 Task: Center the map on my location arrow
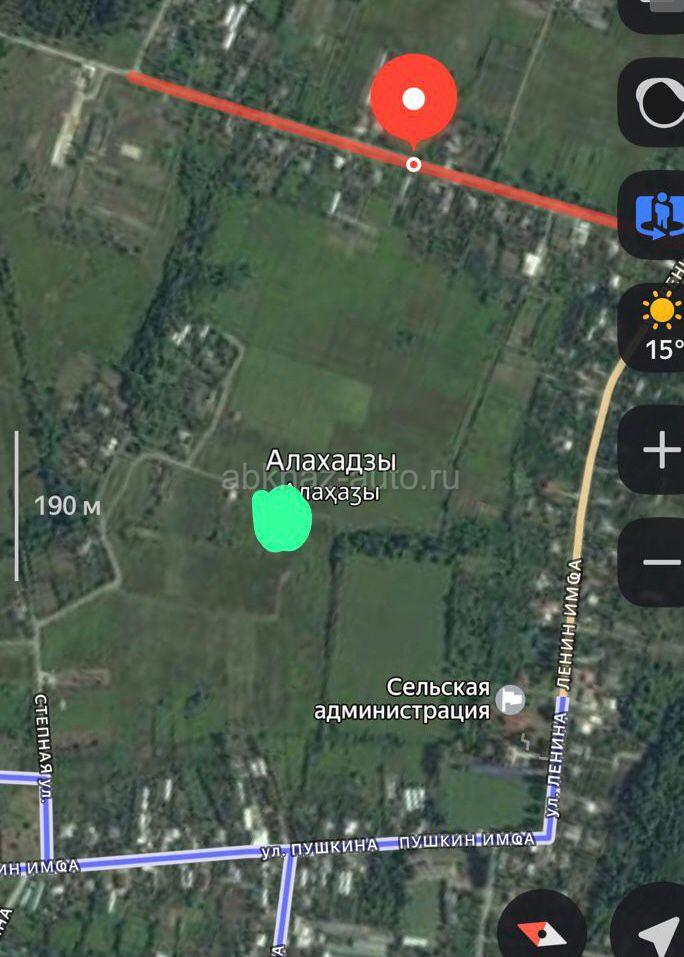[x=655, y=932]
